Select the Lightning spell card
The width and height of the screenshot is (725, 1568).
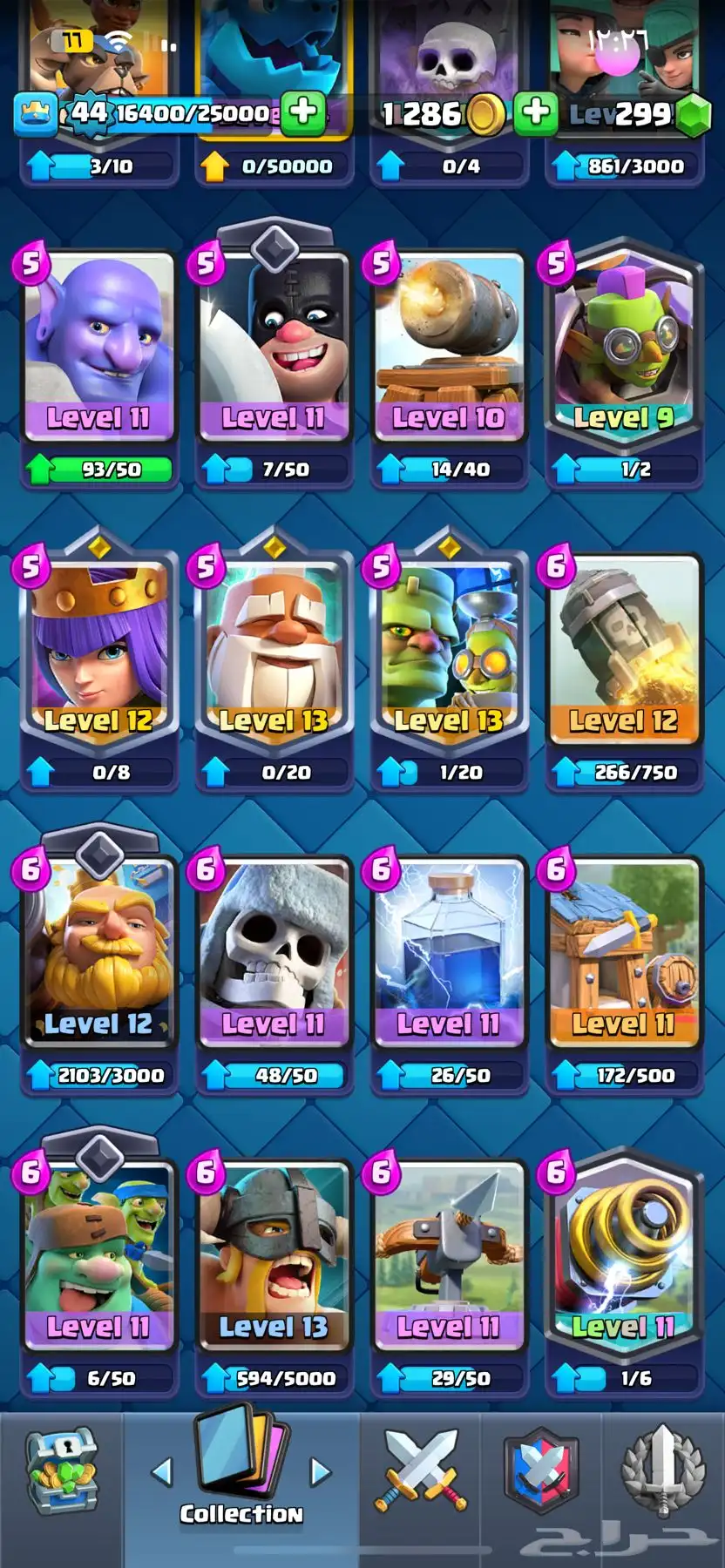point(449,955)
